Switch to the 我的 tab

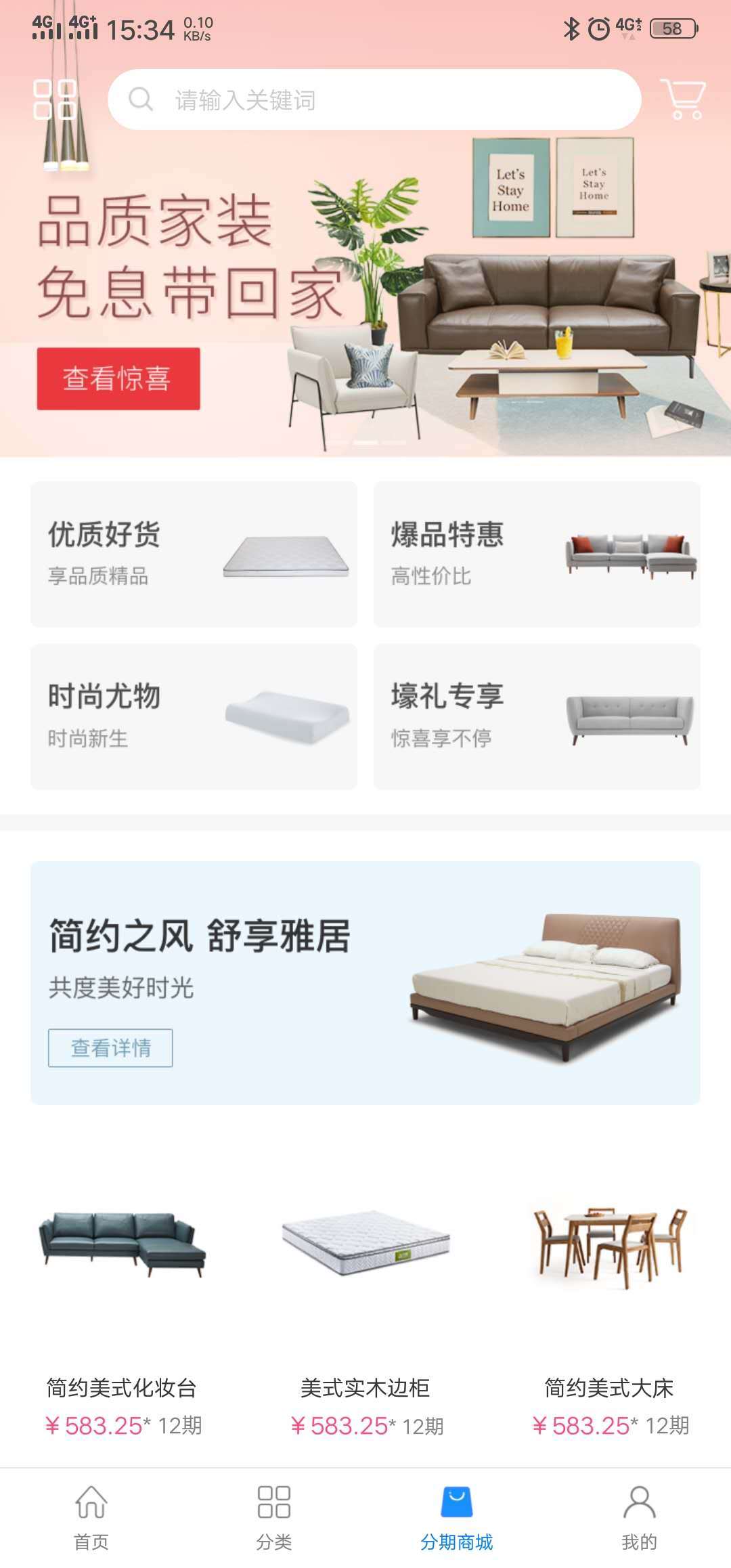(639, 1517)
